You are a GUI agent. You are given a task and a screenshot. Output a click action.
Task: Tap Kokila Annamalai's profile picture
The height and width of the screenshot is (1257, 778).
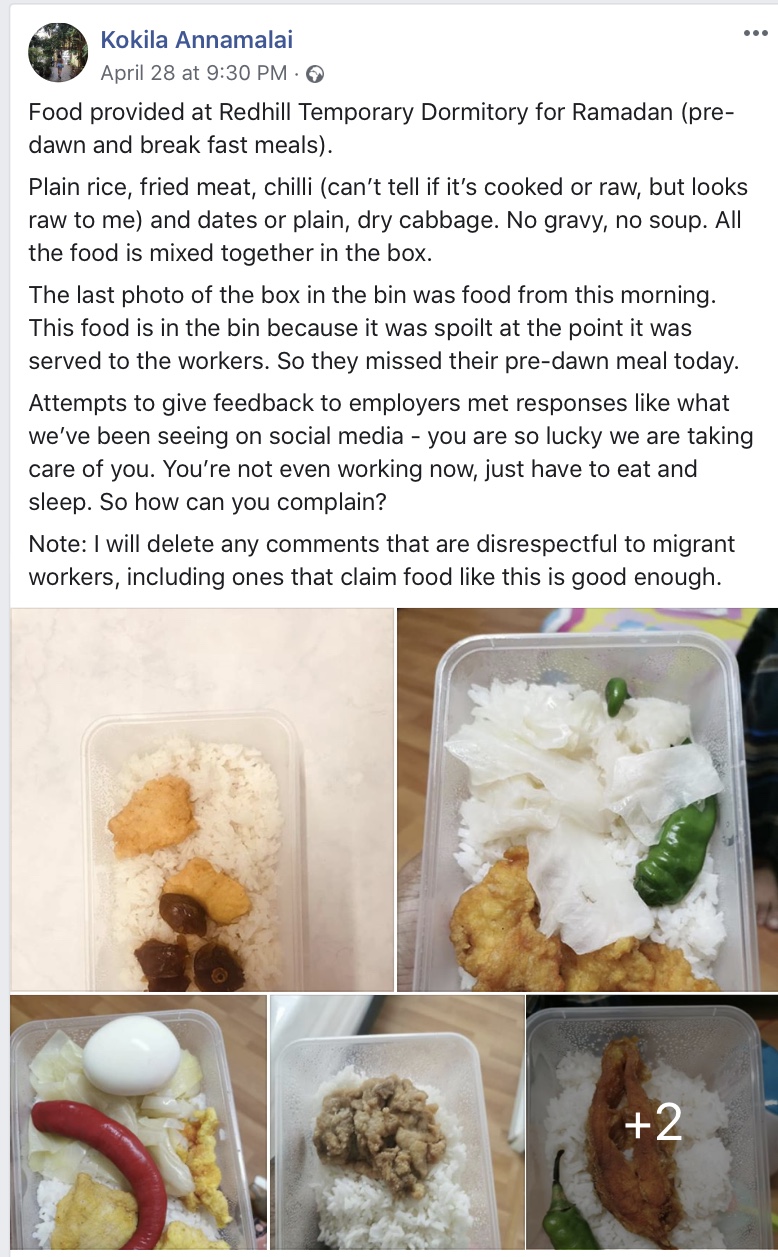(58, 51)
